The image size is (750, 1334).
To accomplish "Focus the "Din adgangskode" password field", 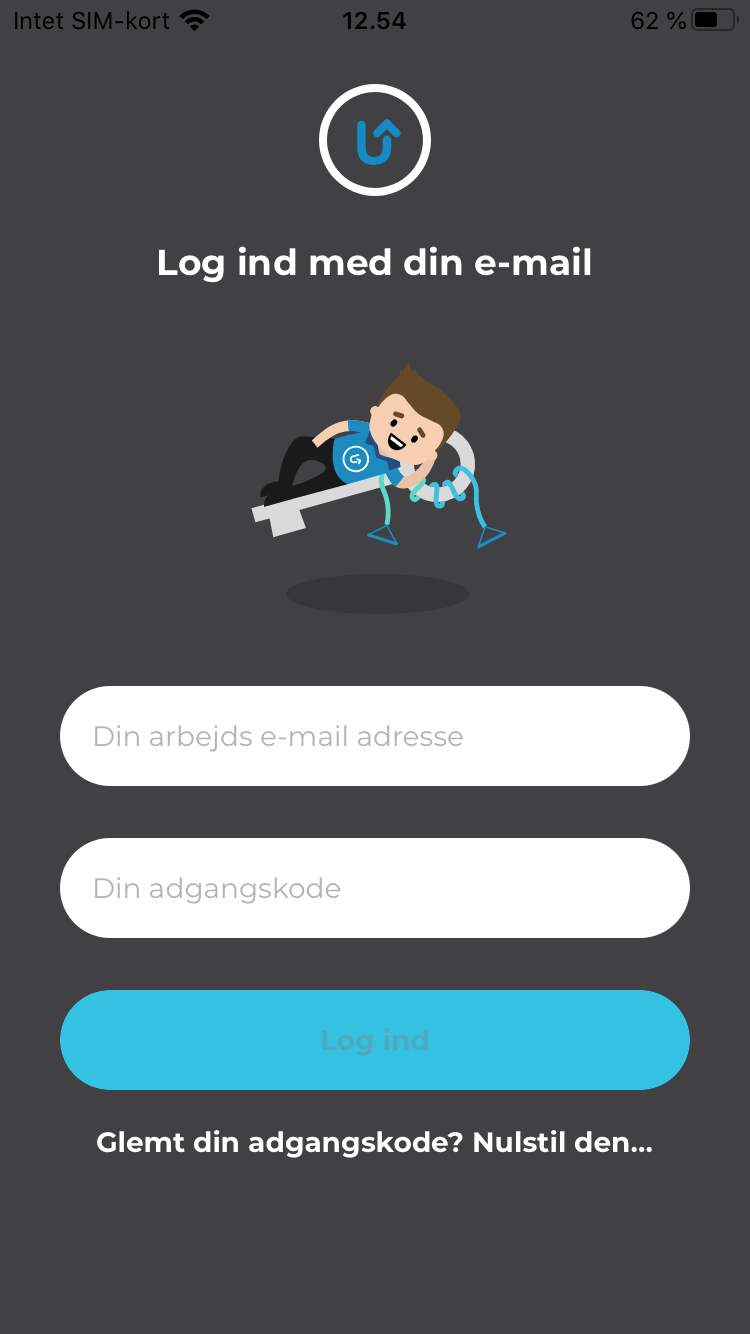I will point(375,888).
